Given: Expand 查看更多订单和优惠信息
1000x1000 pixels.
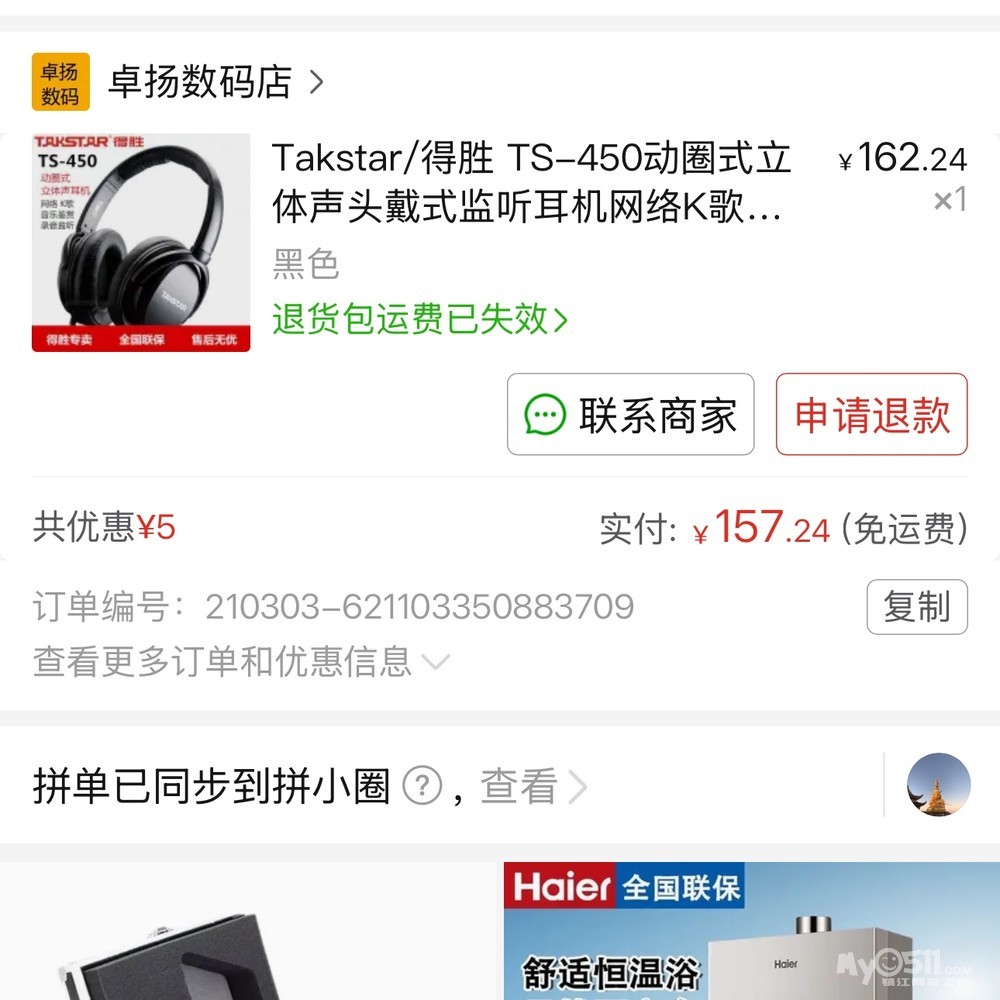Looking at the screenshot, I should (x=240, y=661).
